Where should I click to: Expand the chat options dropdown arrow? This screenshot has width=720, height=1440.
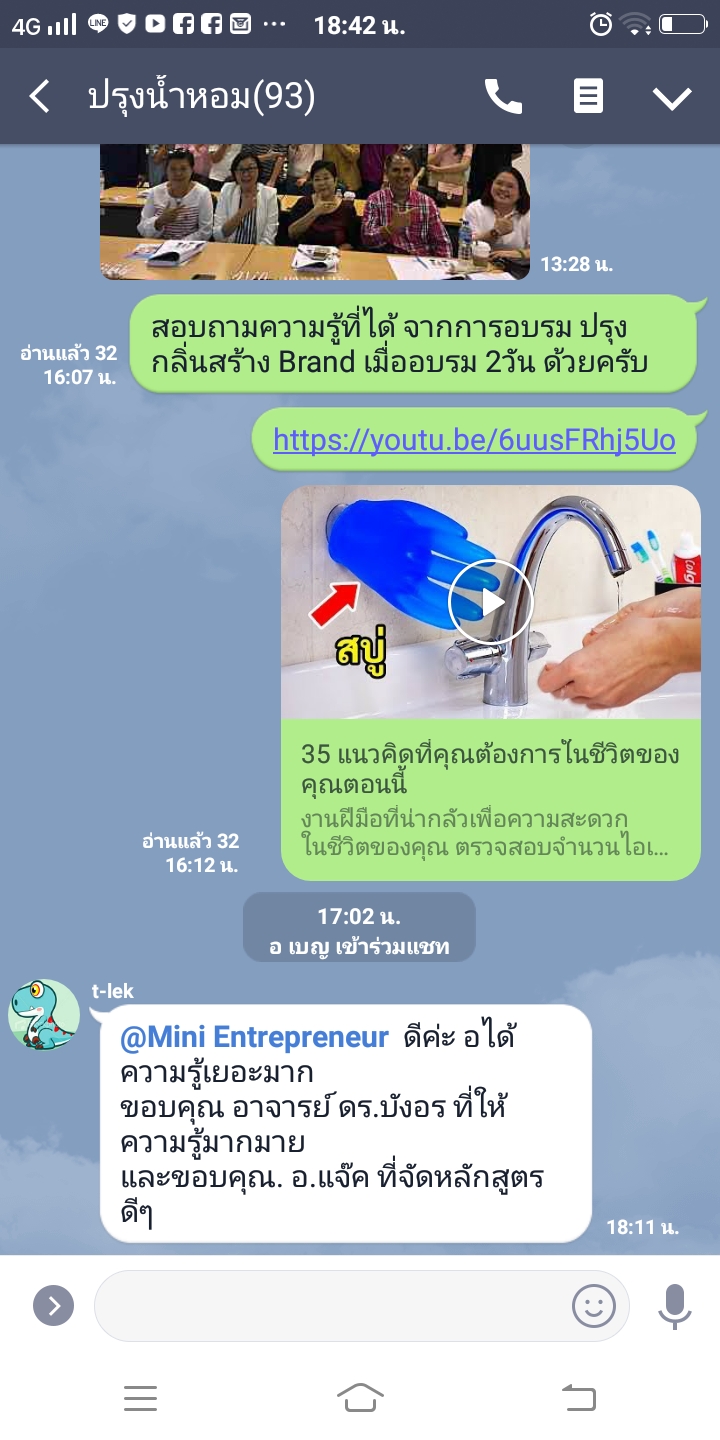pyautogui.click(x=672, y=97)
